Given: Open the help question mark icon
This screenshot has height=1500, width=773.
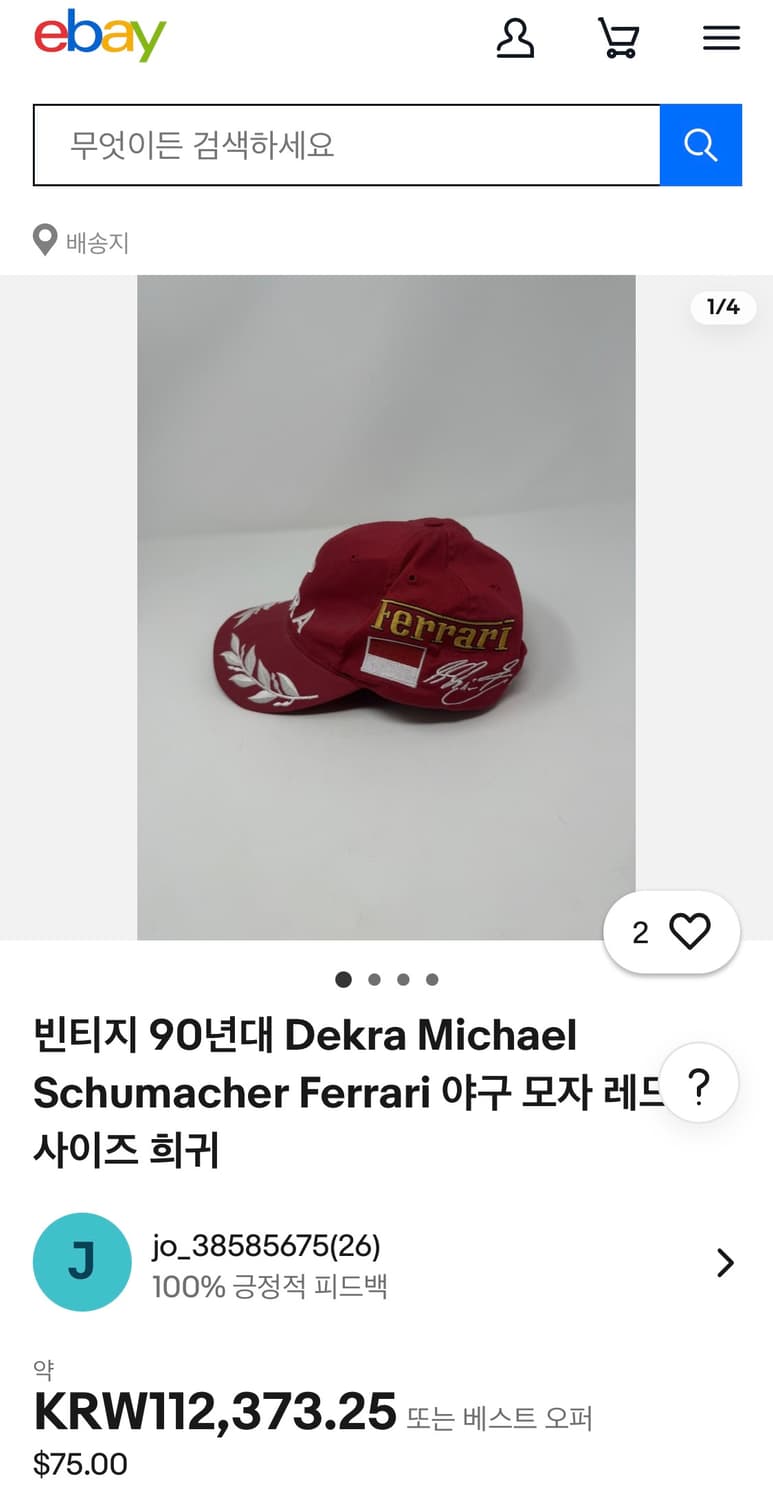Looking at the screenshot, I should [x=699, y=1083].
